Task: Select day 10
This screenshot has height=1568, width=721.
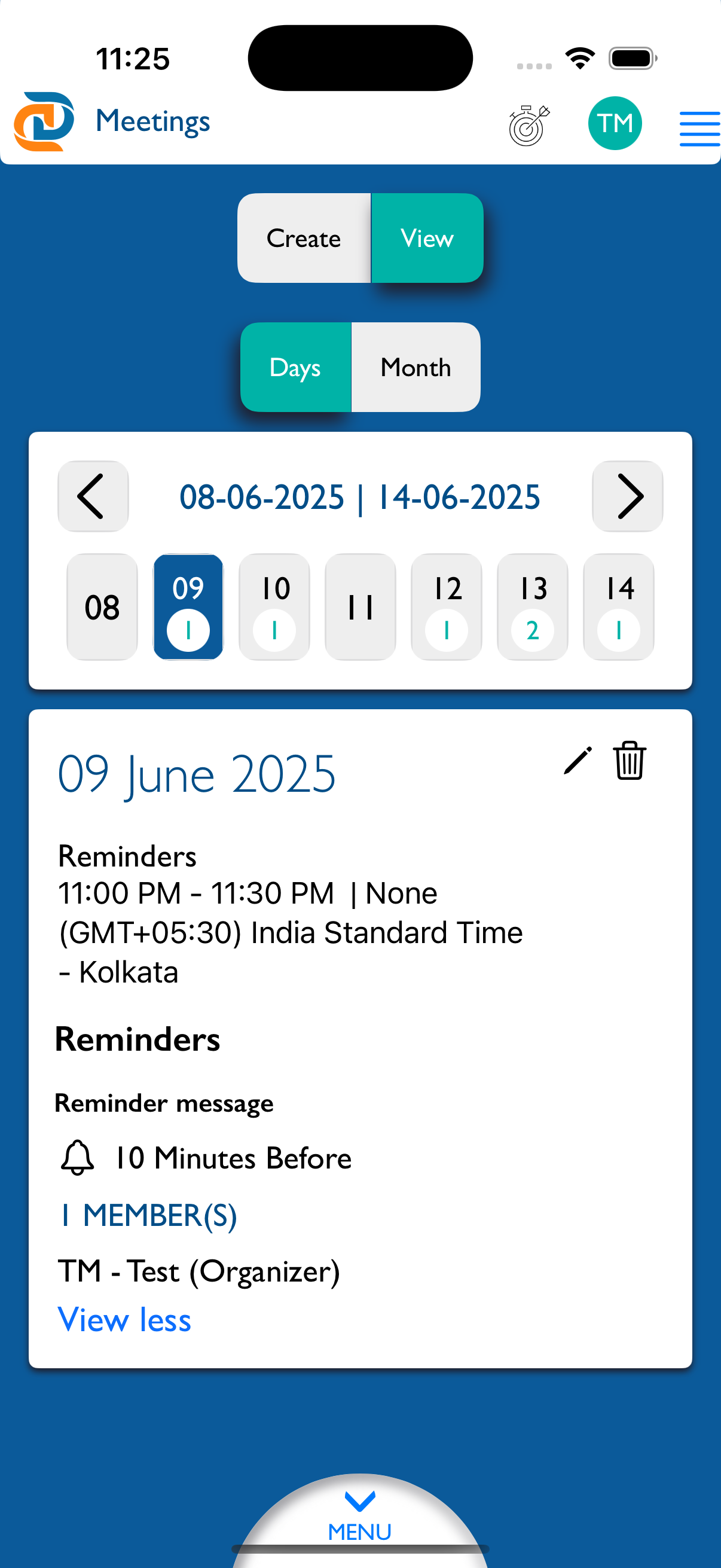Action: (274, 606)
